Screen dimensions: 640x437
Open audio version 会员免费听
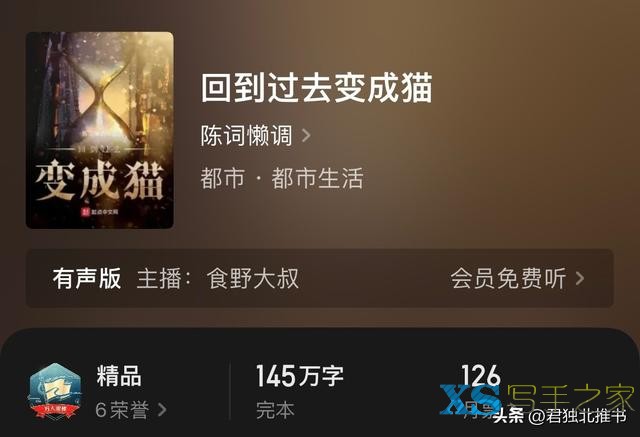517,278
